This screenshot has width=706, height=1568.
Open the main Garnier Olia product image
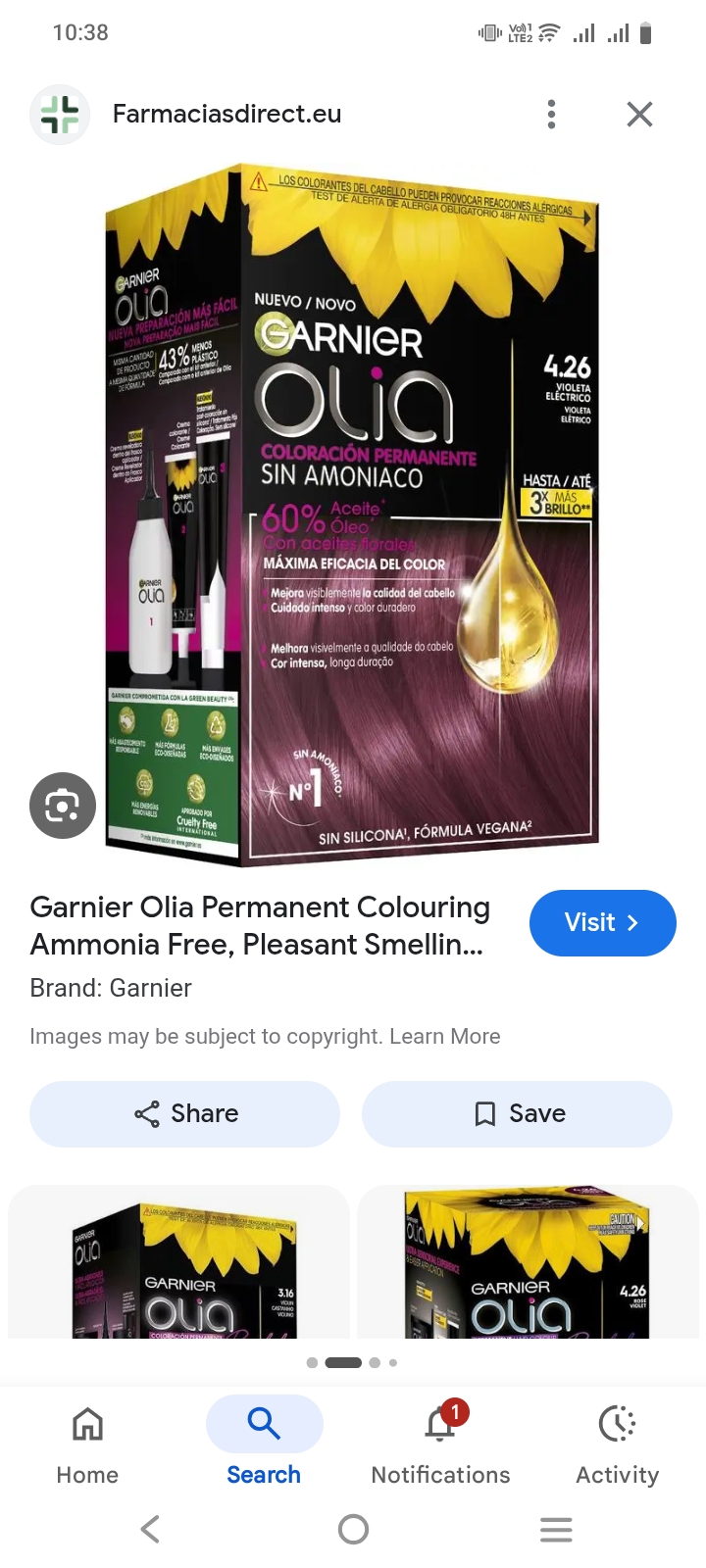352,515
